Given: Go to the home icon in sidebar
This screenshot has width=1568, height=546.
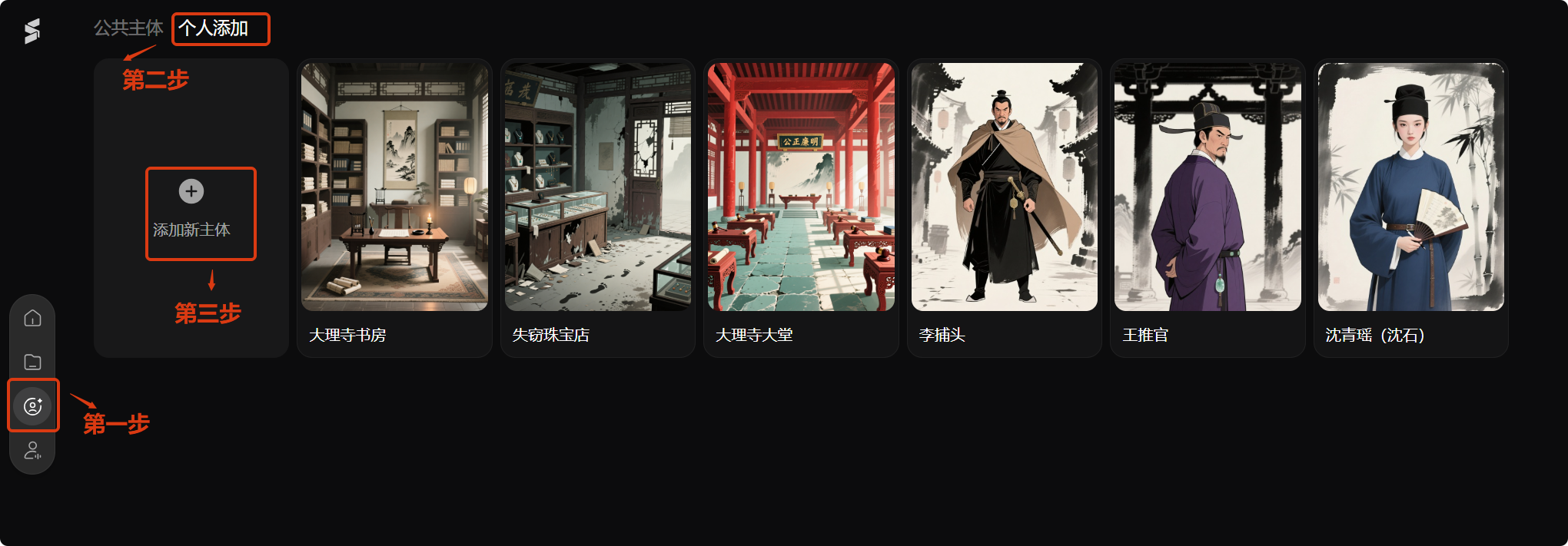Looking at the screenshot, I should 32,318.
